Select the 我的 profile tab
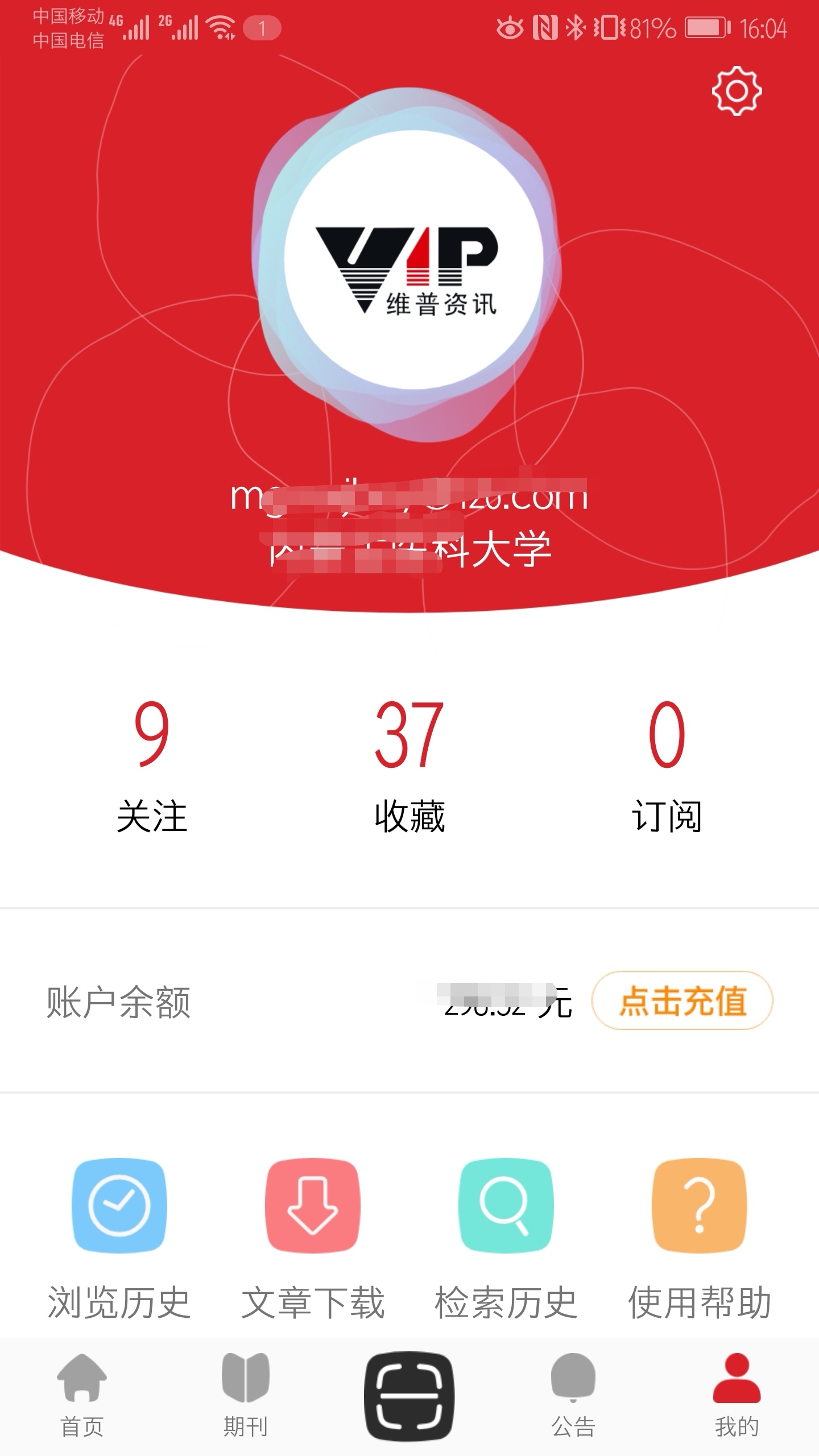The image size is (819, 1456). (x=737, y=1405)
